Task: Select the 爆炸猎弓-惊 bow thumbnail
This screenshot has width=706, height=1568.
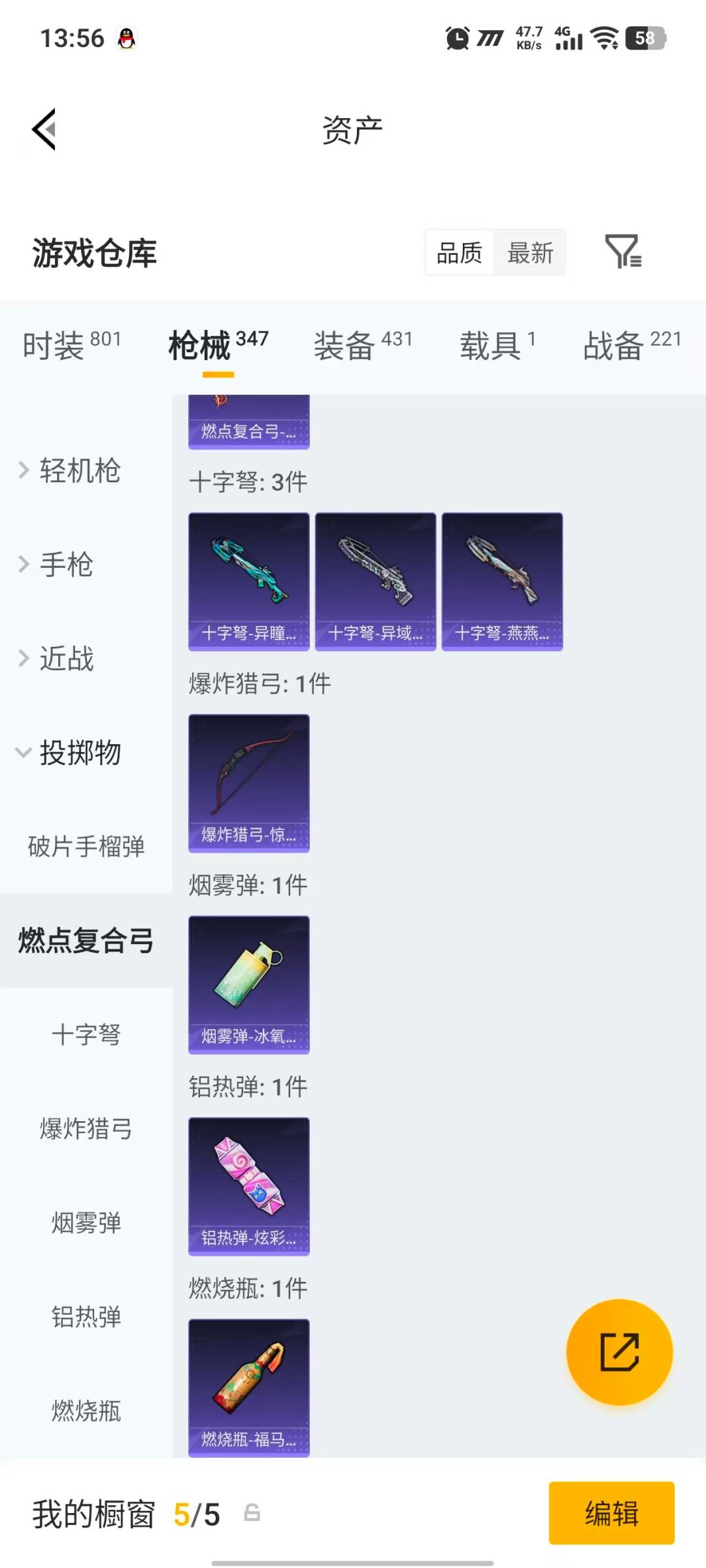Action: pyautogui.click(x=248, y=784)
